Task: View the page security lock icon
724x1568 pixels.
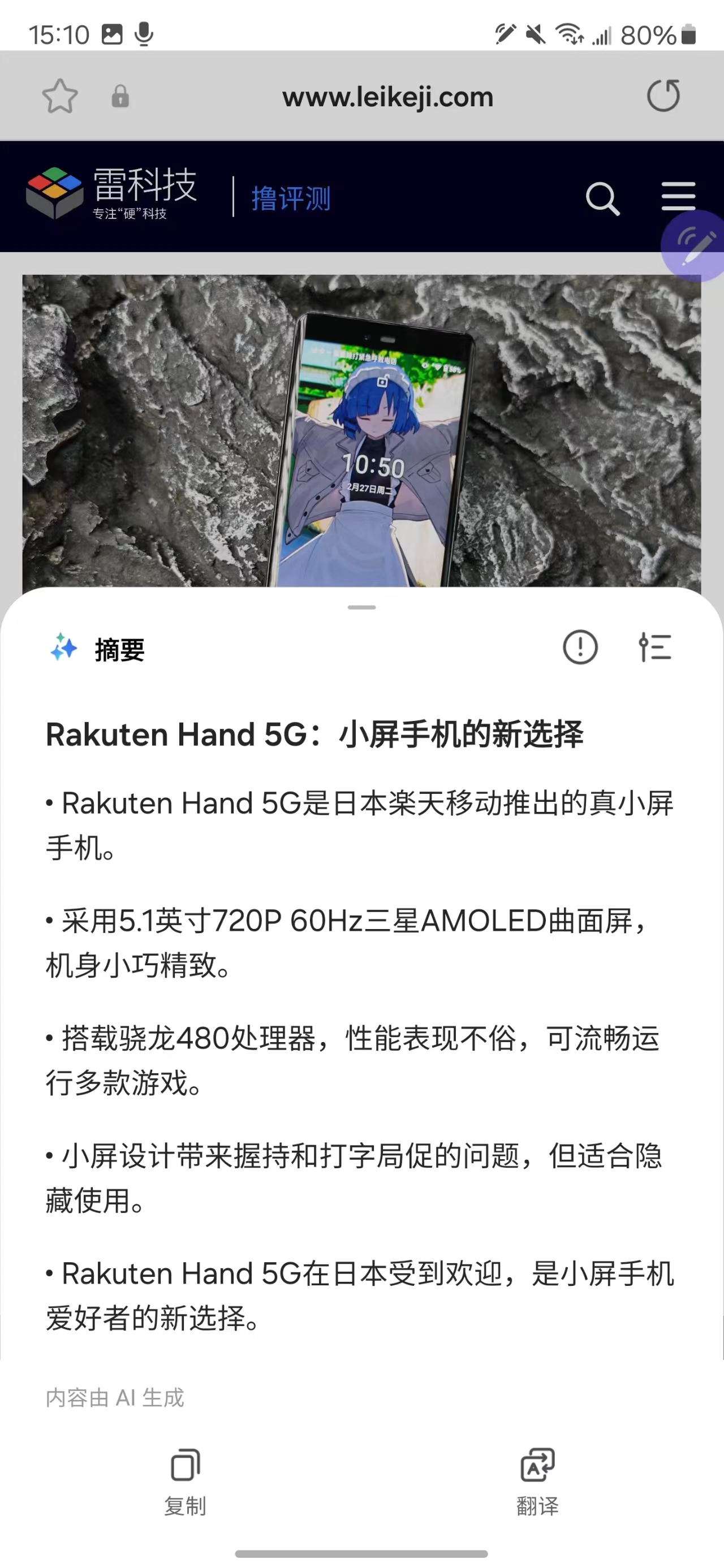Action: click(119, 96)
